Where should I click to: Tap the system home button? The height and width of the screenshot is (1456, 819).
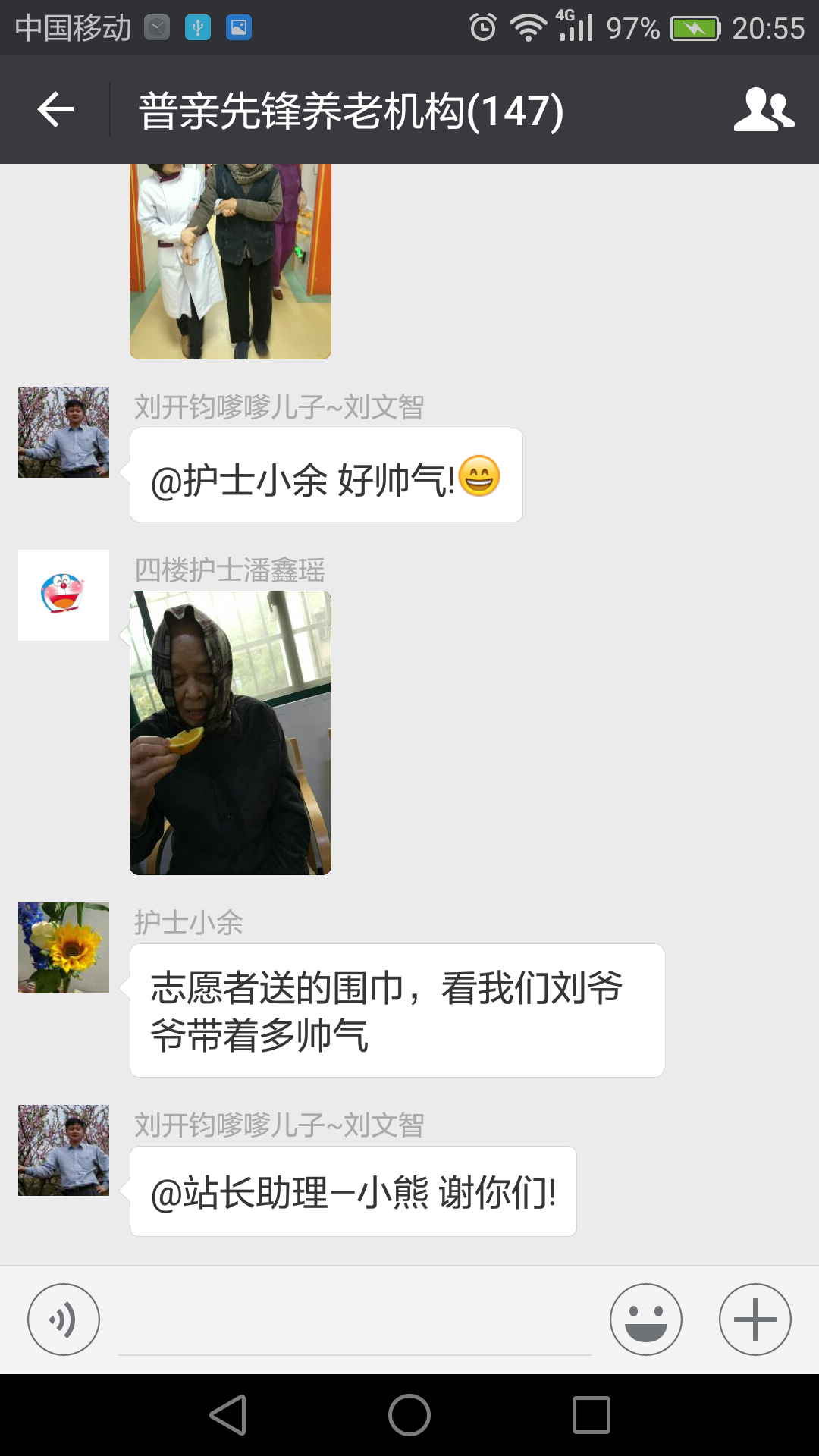[409, 1415]
